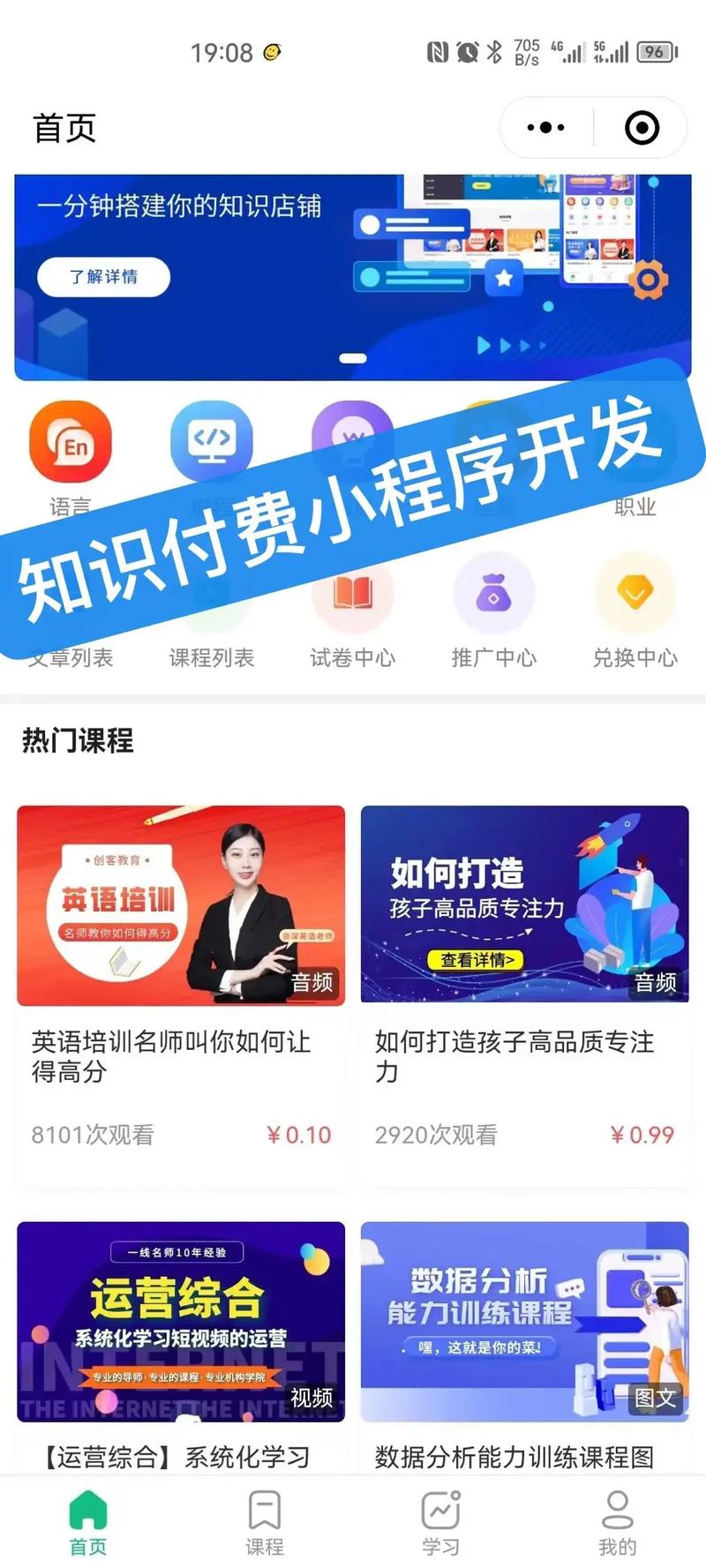Switch to the 课程 tab
This screenshot has height=1568, width=706.
coord(264,1521)
